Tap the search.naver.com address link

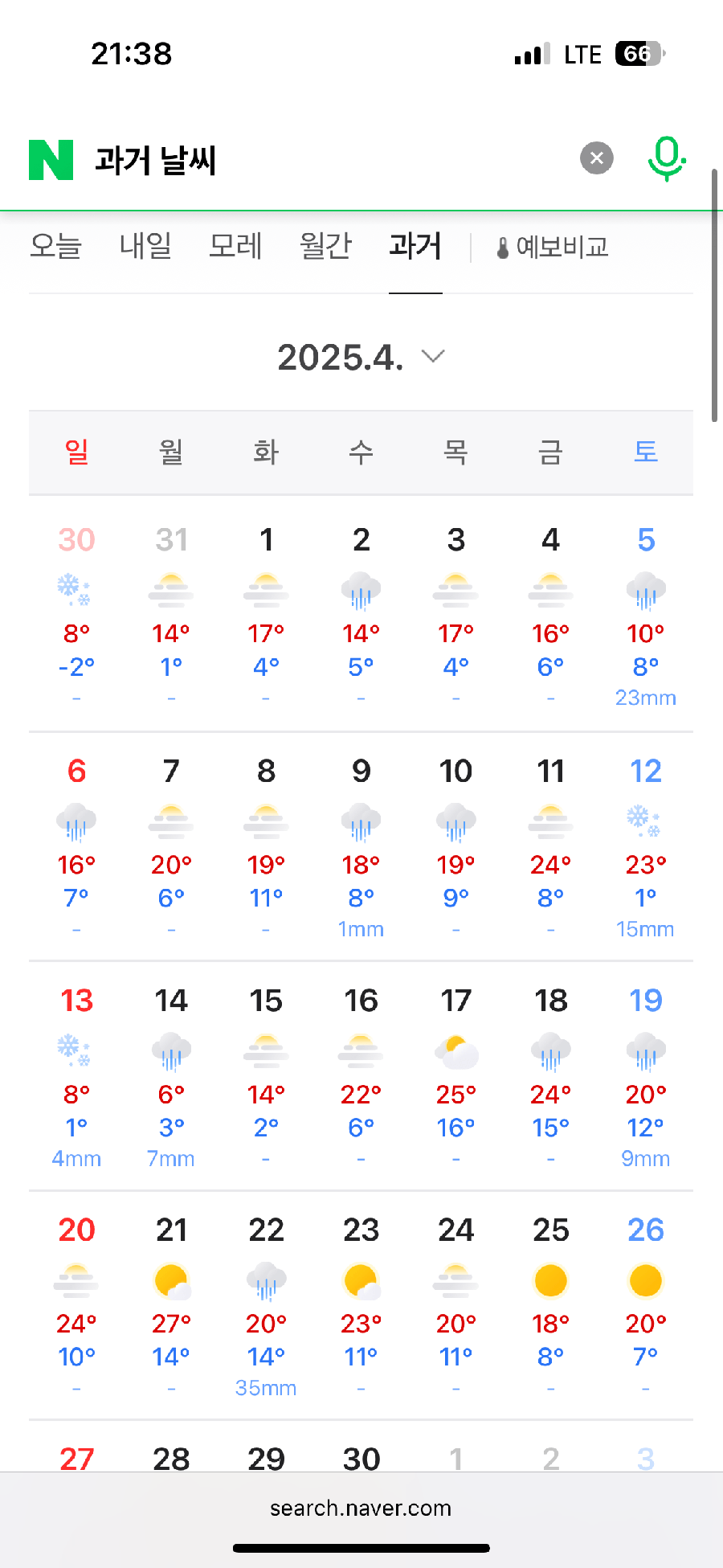pyautogui.click(x=361, y=1509)
